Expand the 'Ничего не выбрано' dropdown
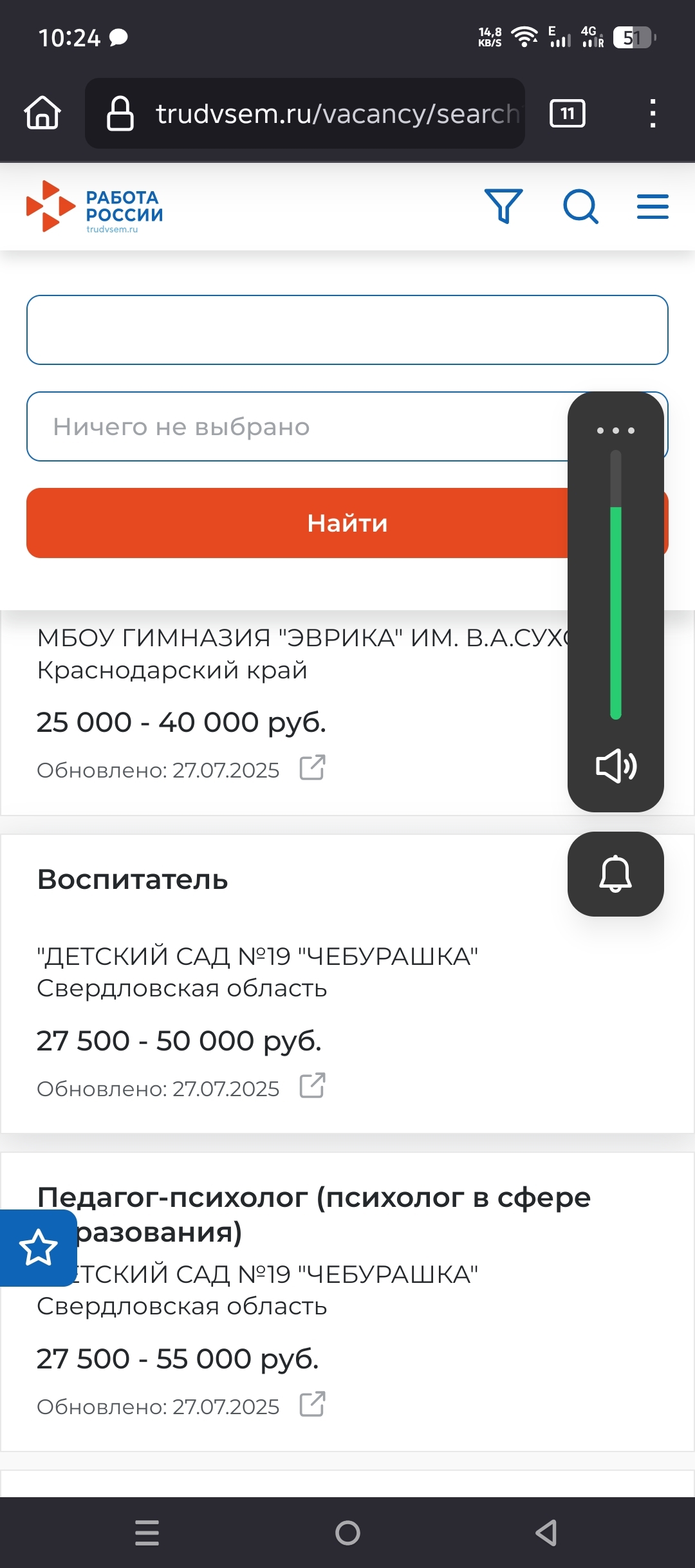 (x=296, y=427)
